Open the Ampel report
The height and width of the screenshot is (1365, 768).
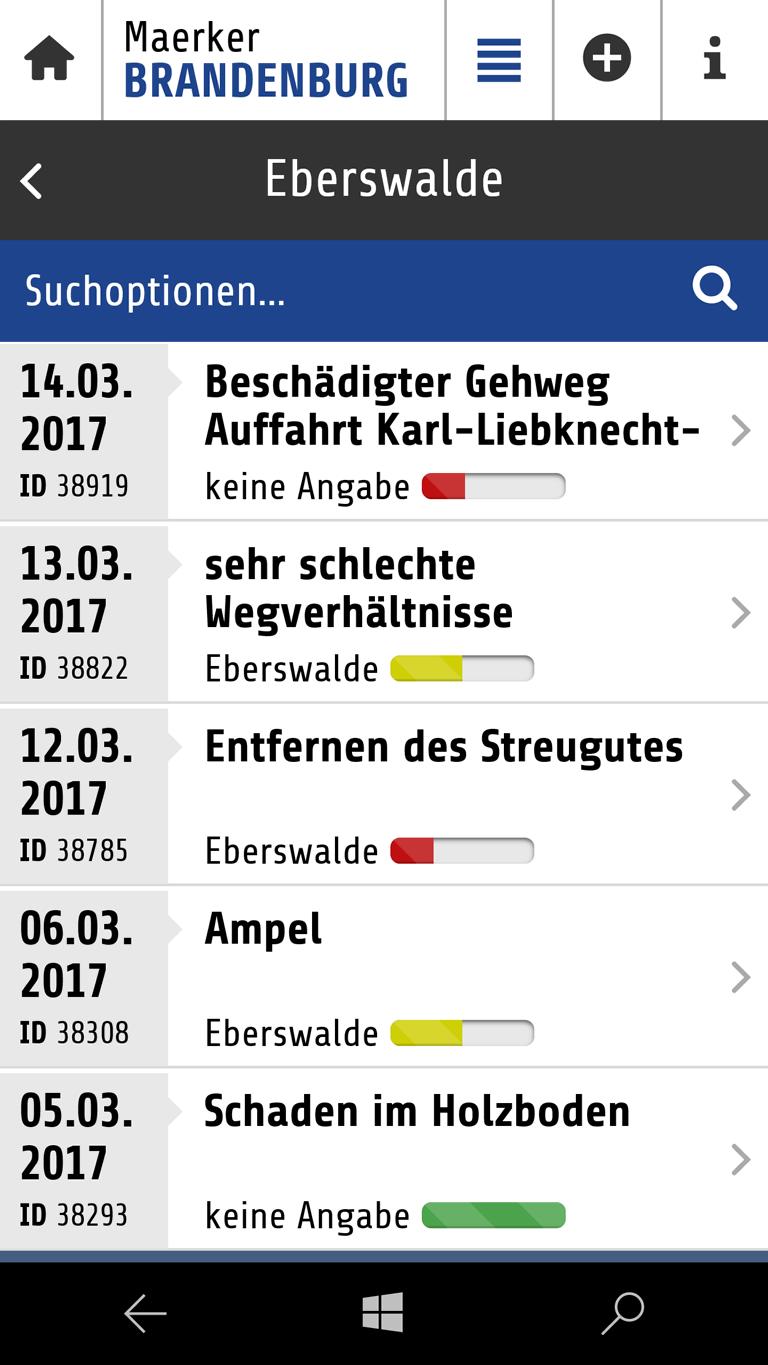[384, 977]
